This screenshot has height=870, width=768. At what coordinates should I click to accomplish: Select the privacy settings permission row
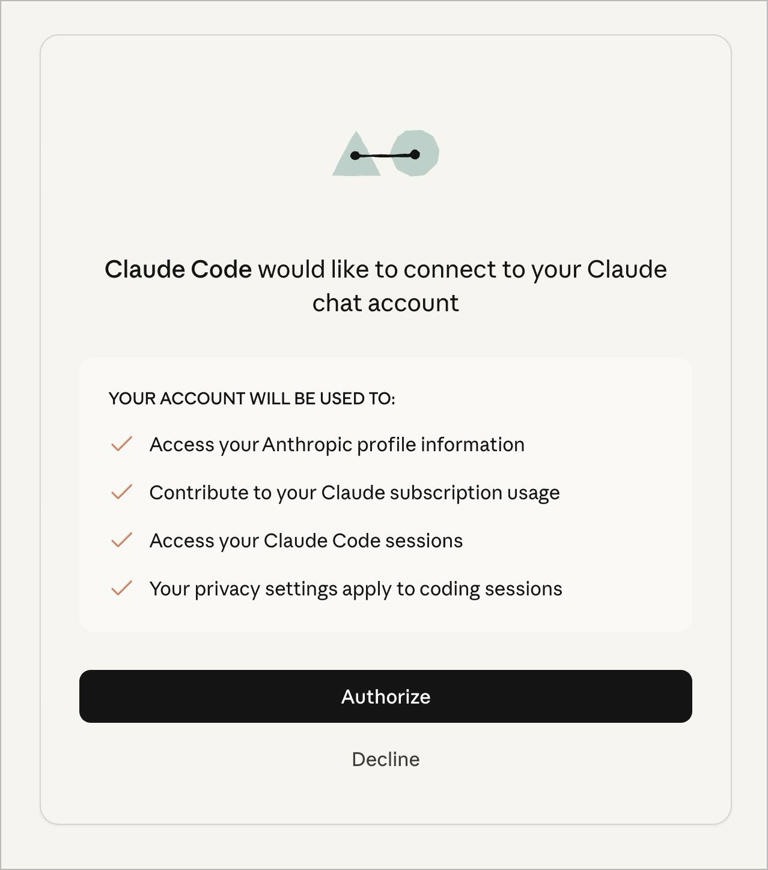tap(355, 588)
